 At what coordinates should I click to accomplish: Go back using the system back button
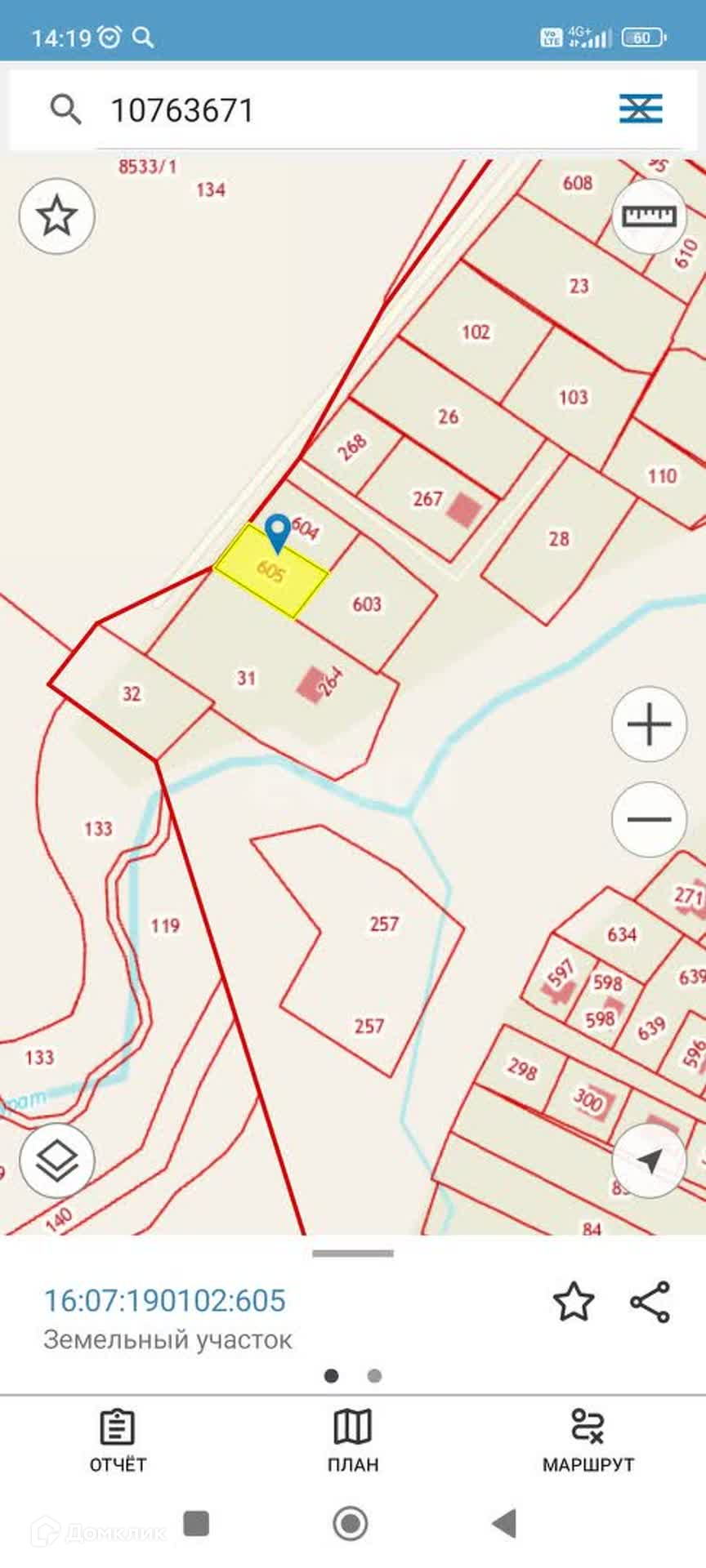(x=504, y=1523)
